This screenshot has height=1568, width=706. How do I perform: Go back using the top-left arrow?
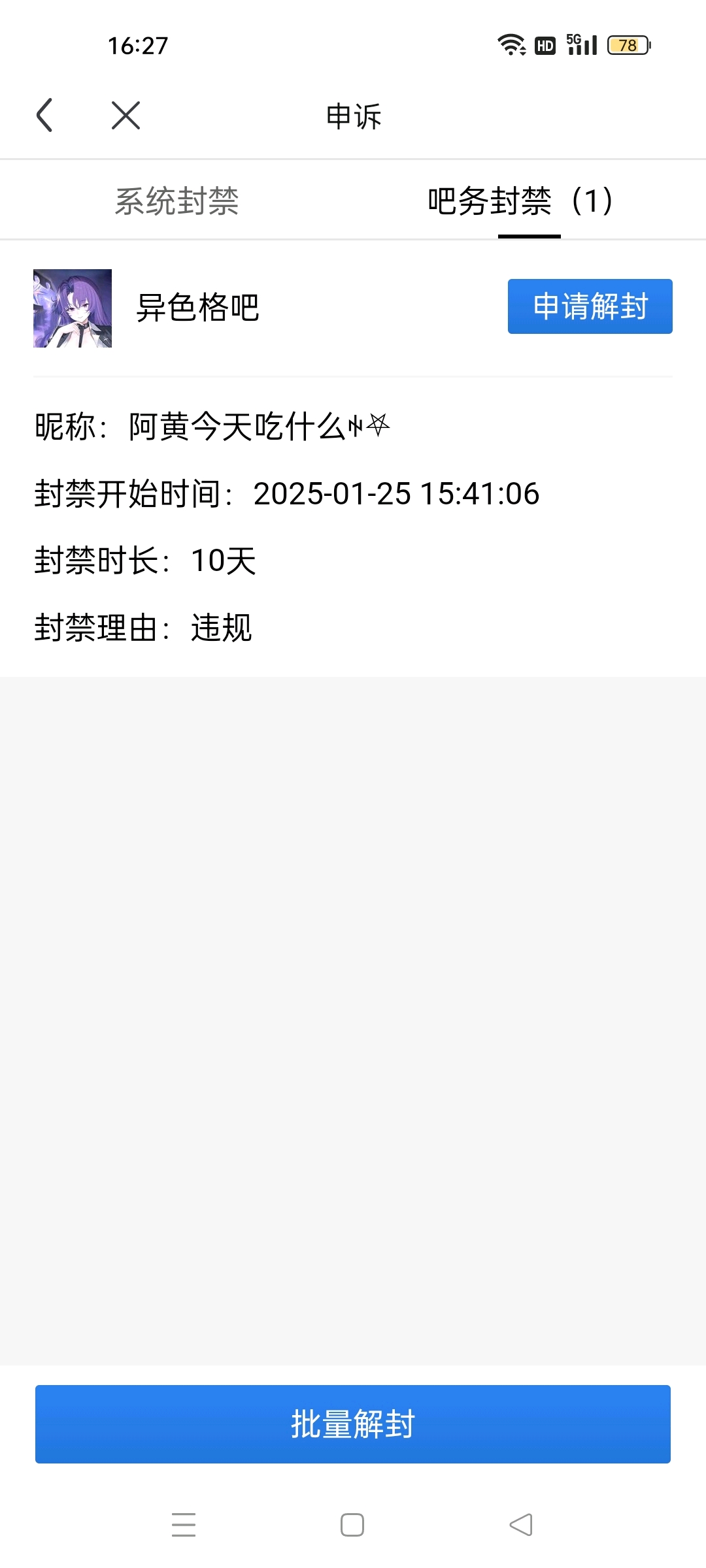[44, 116]
